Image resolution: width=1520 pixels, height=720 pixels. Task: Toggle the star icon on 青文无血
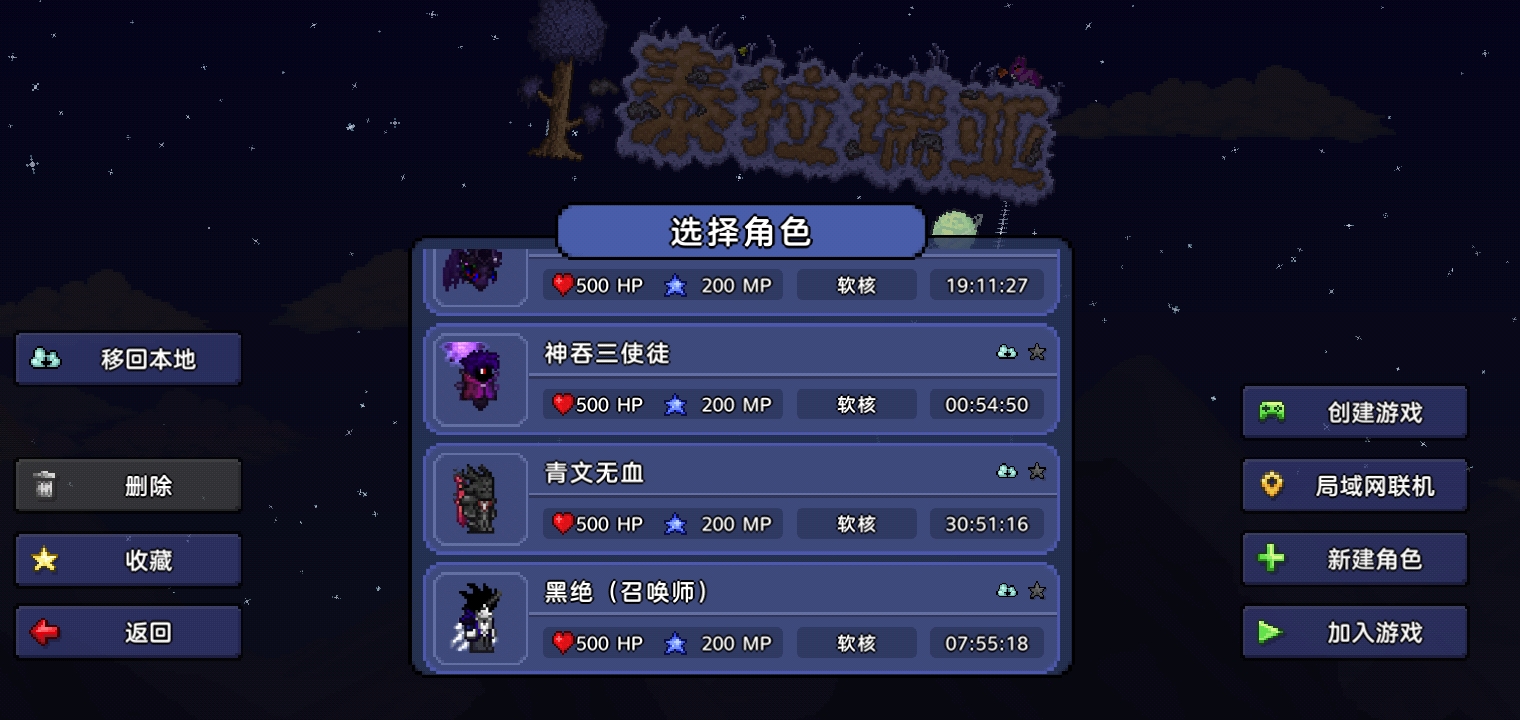point(1037,471)
